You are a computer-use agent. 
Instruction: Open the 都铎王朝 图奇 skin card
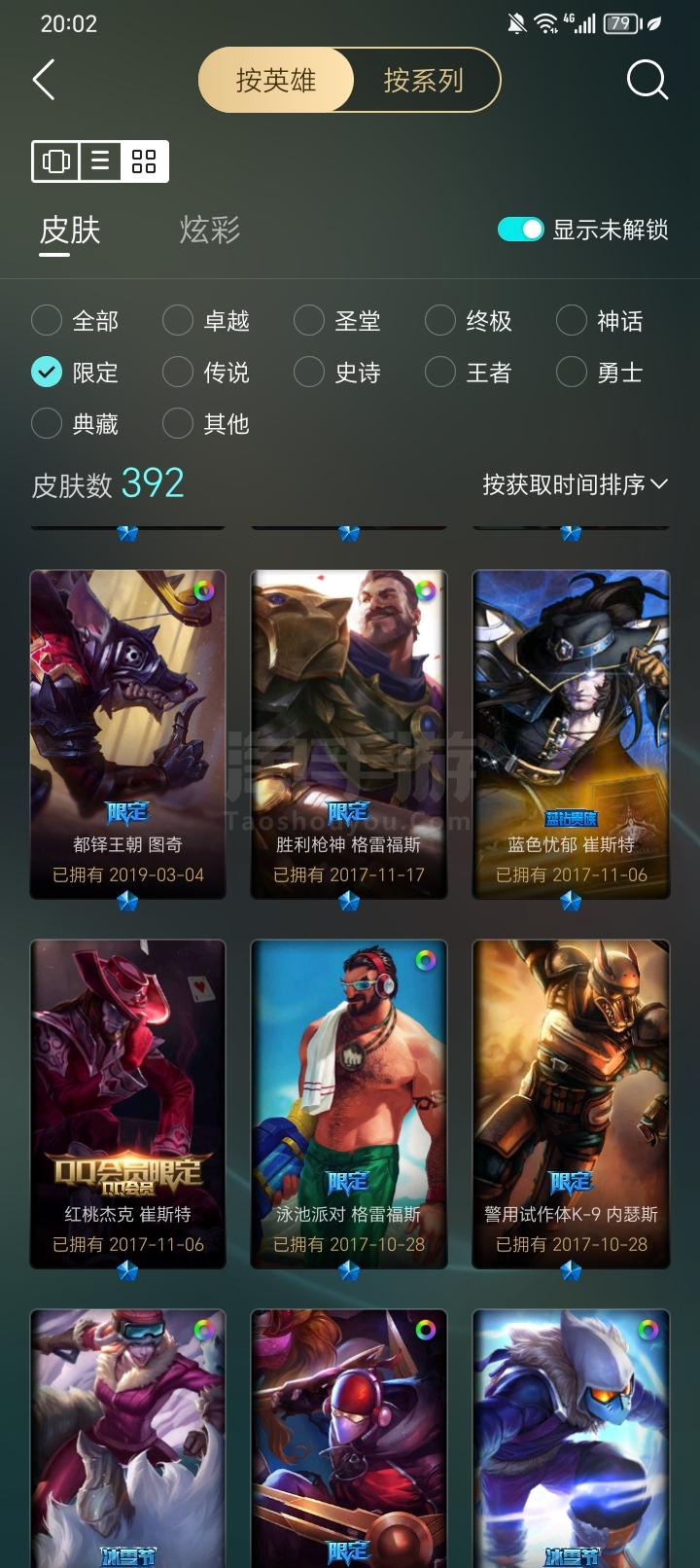point(127,734)
